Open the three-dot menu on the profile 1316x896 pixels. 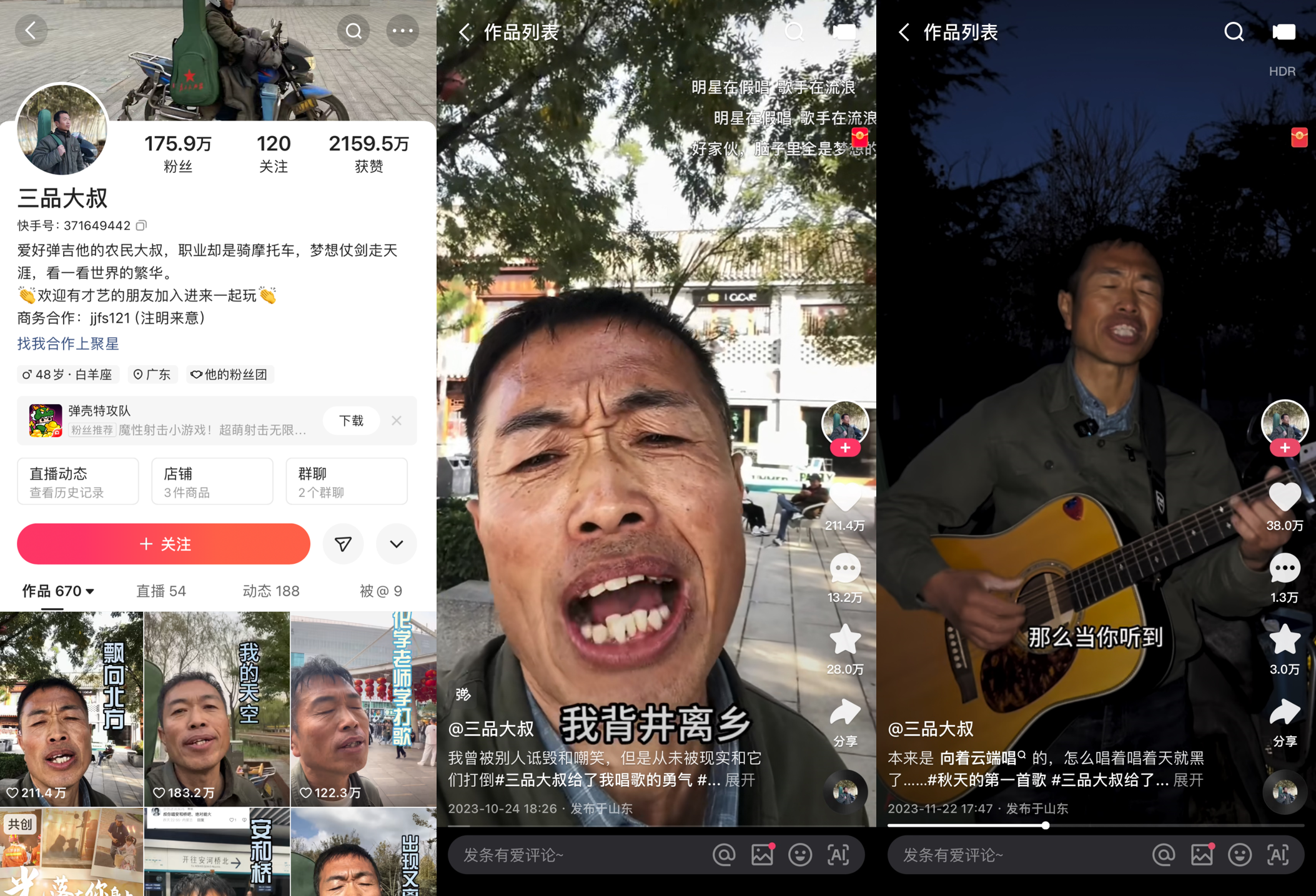tap(402, 30)
